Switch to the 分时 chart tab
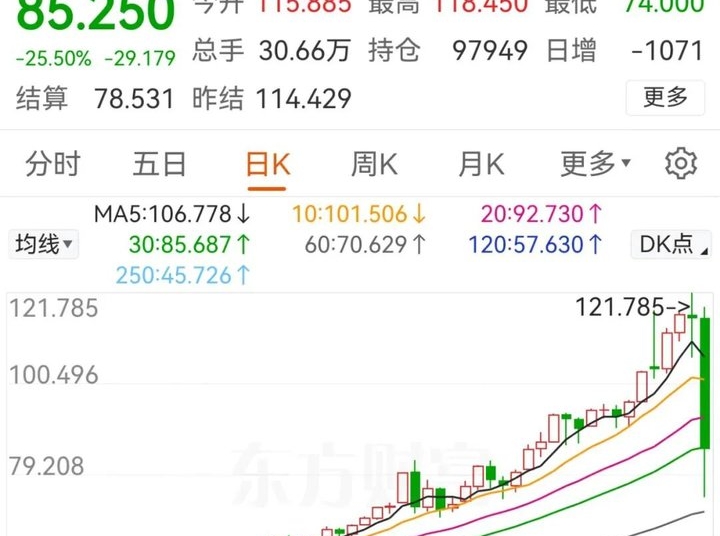Image resolution: width=720 pixels, height=536 pixels. [x=53, y=164]
